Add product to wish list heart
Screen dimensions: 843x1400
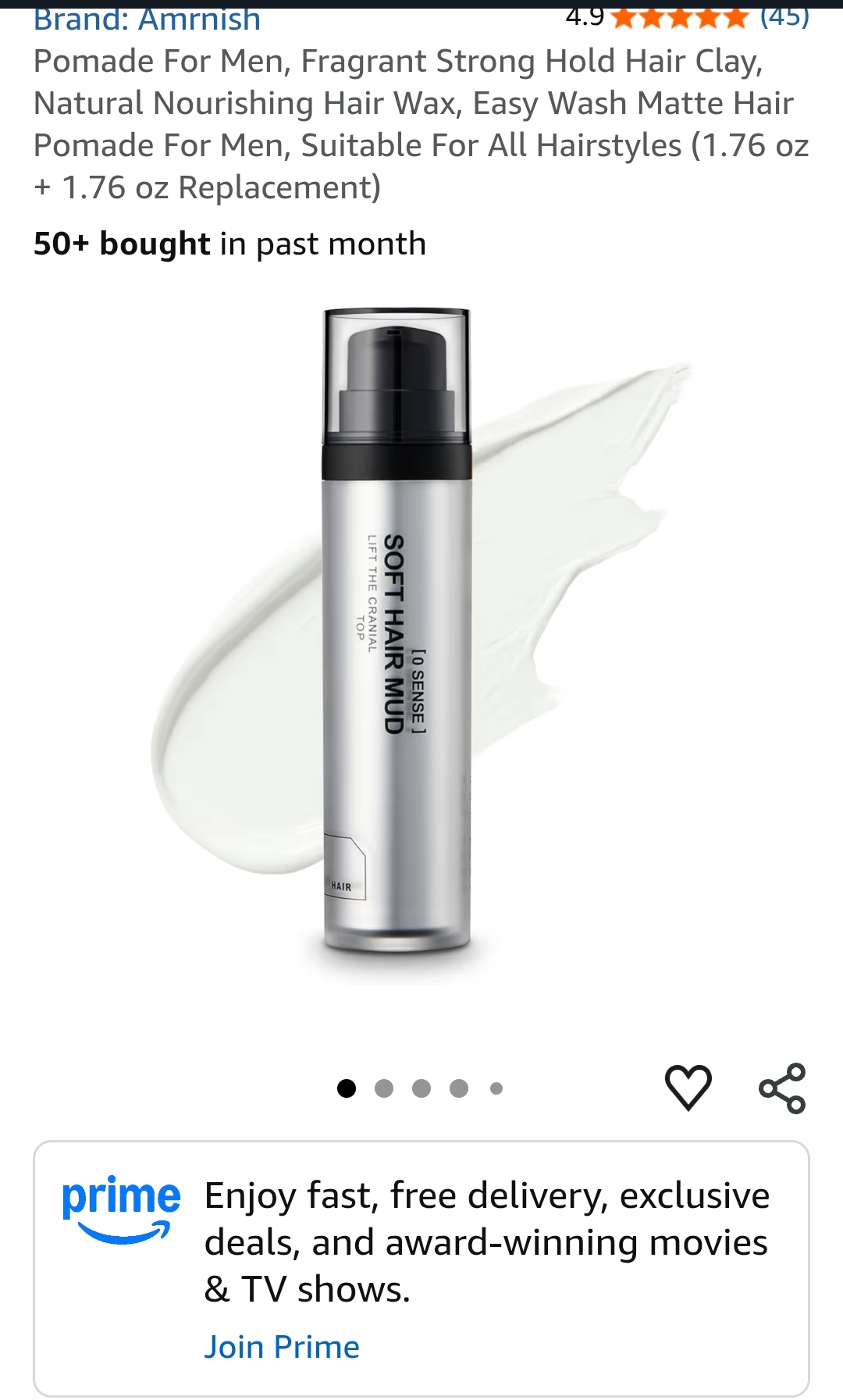click(x=688, y=1087)
